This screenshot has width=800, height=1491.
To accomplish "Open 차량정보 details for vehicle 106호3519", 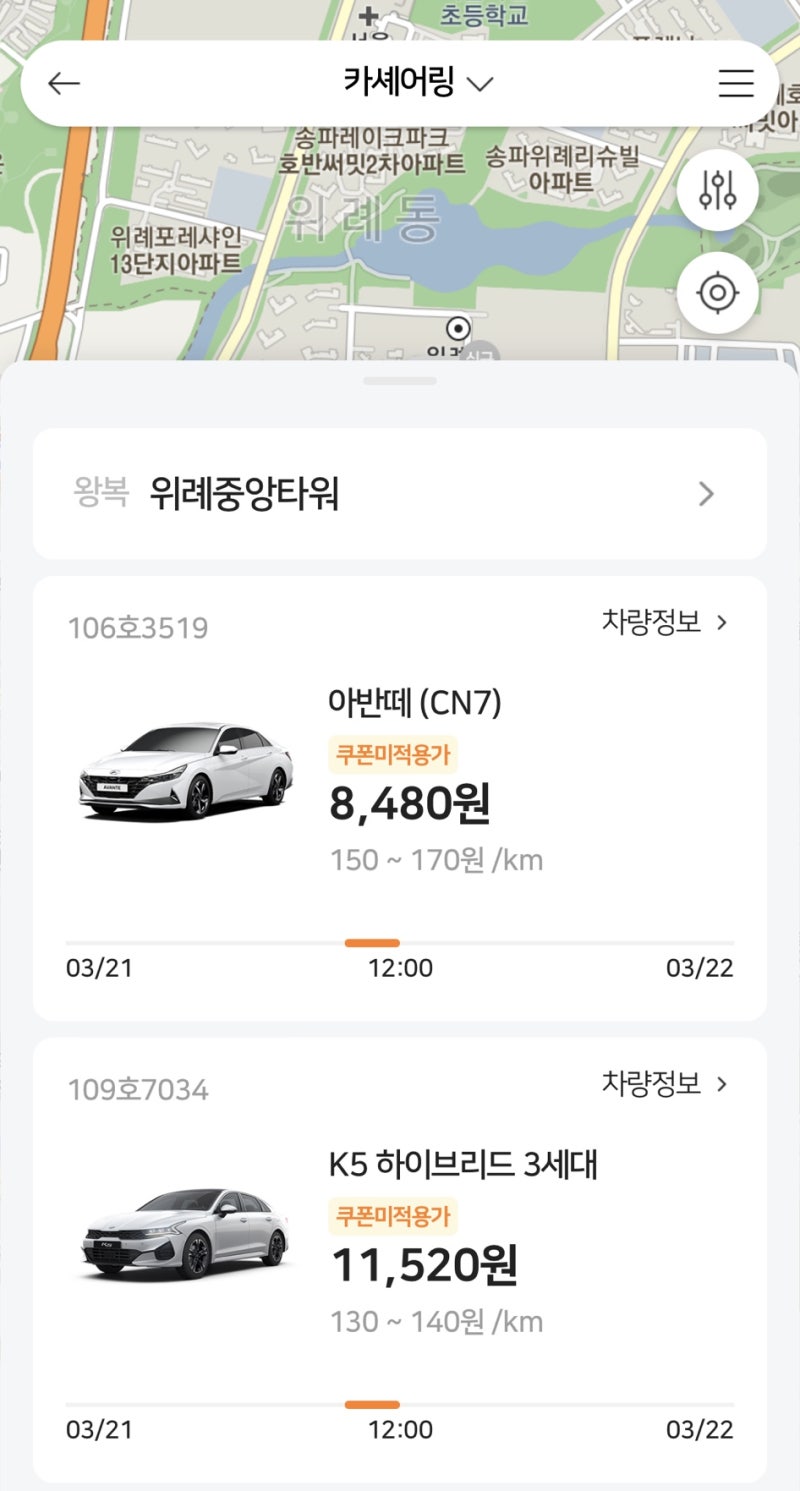I will (x=657, y=622).
